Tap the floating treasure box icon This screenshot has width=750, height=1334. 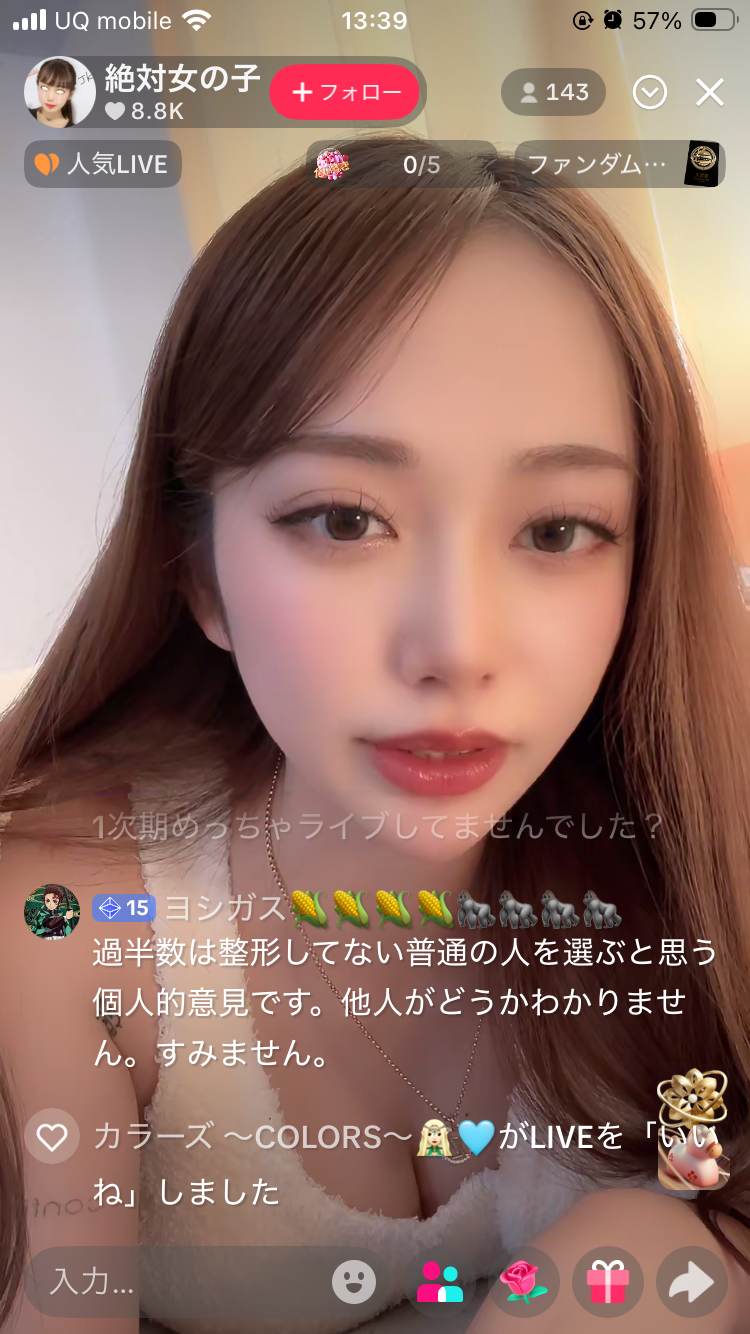pos(692,1130)
